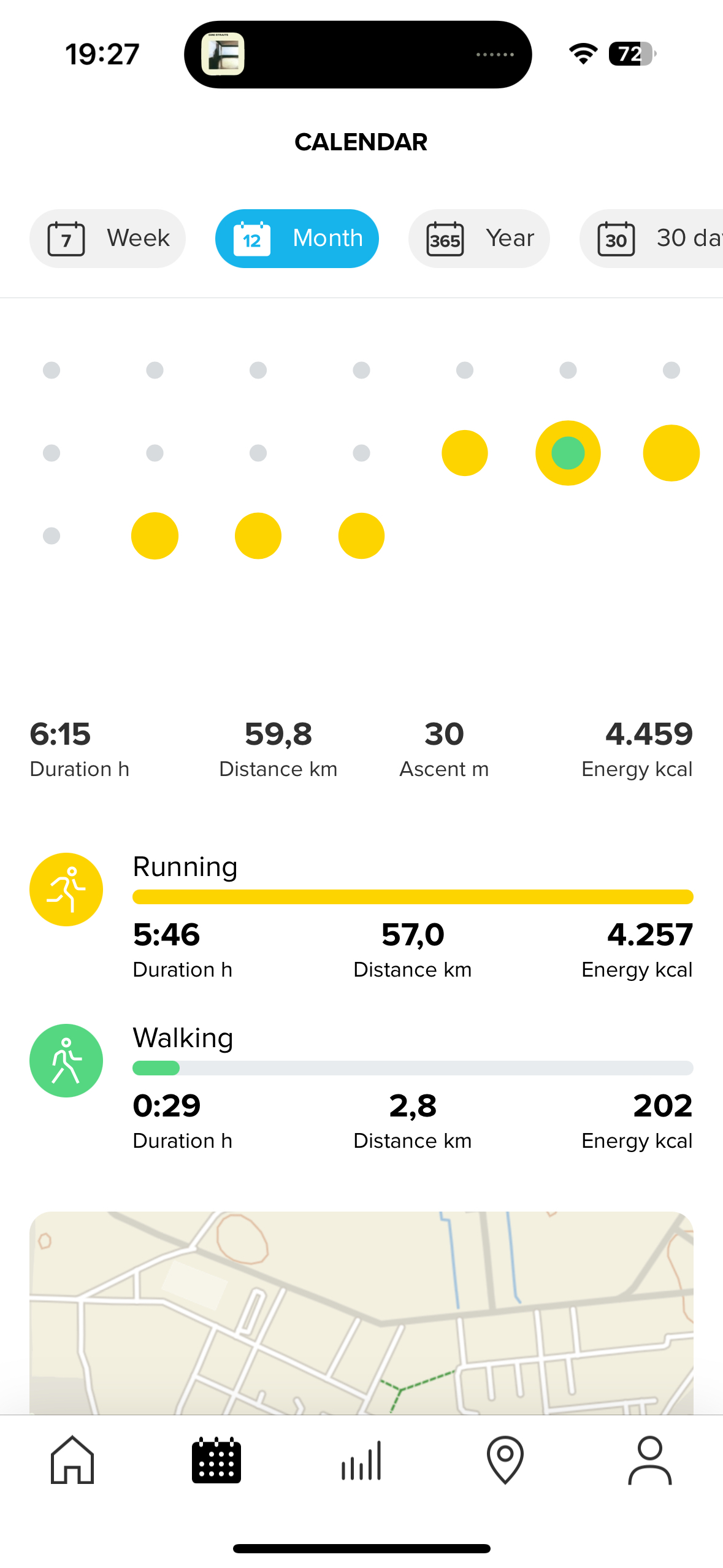This screenshot has height=1568, width=723.
Task: Open the map location tab
Action: pyautogui.click(x=505, y=1460)
